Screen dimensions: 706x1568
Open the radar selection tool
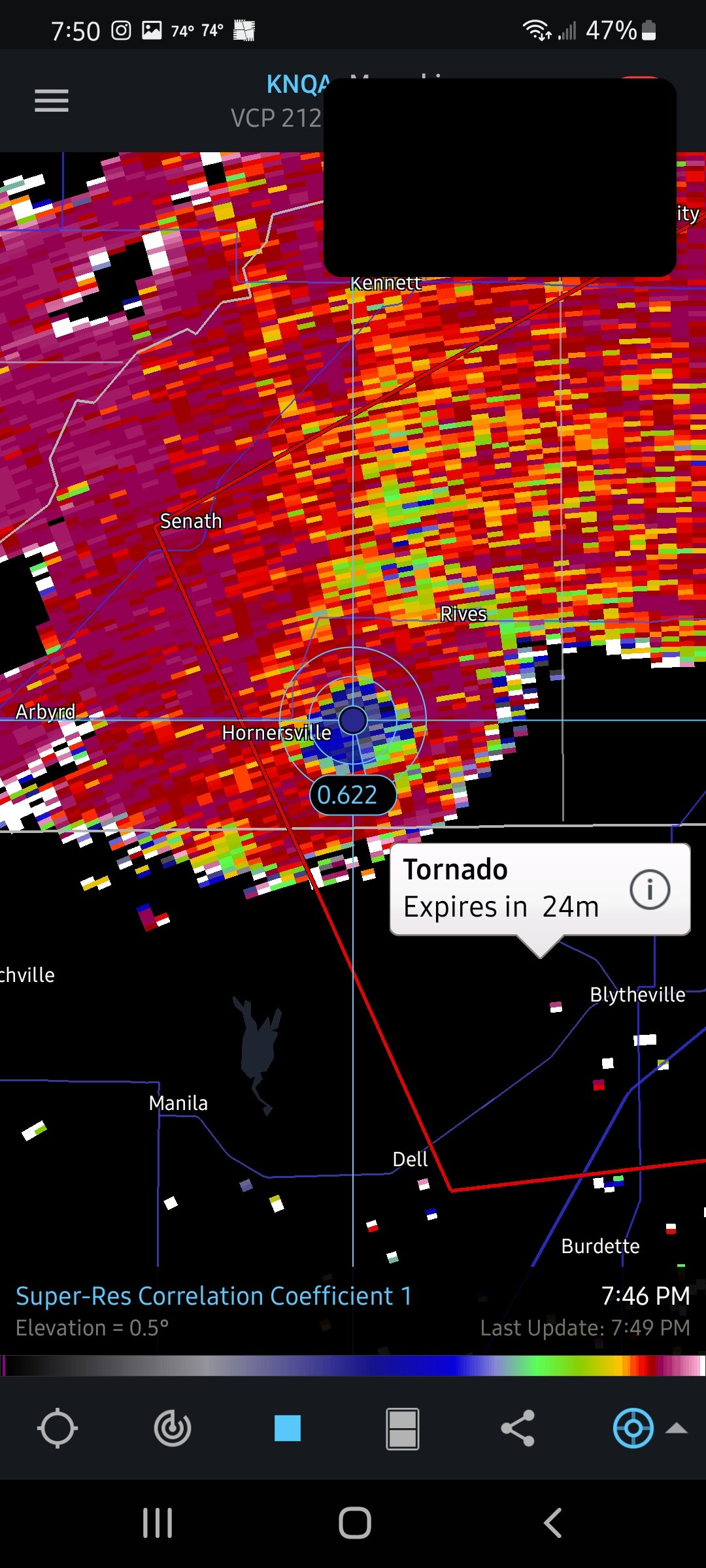(173, 1429)
